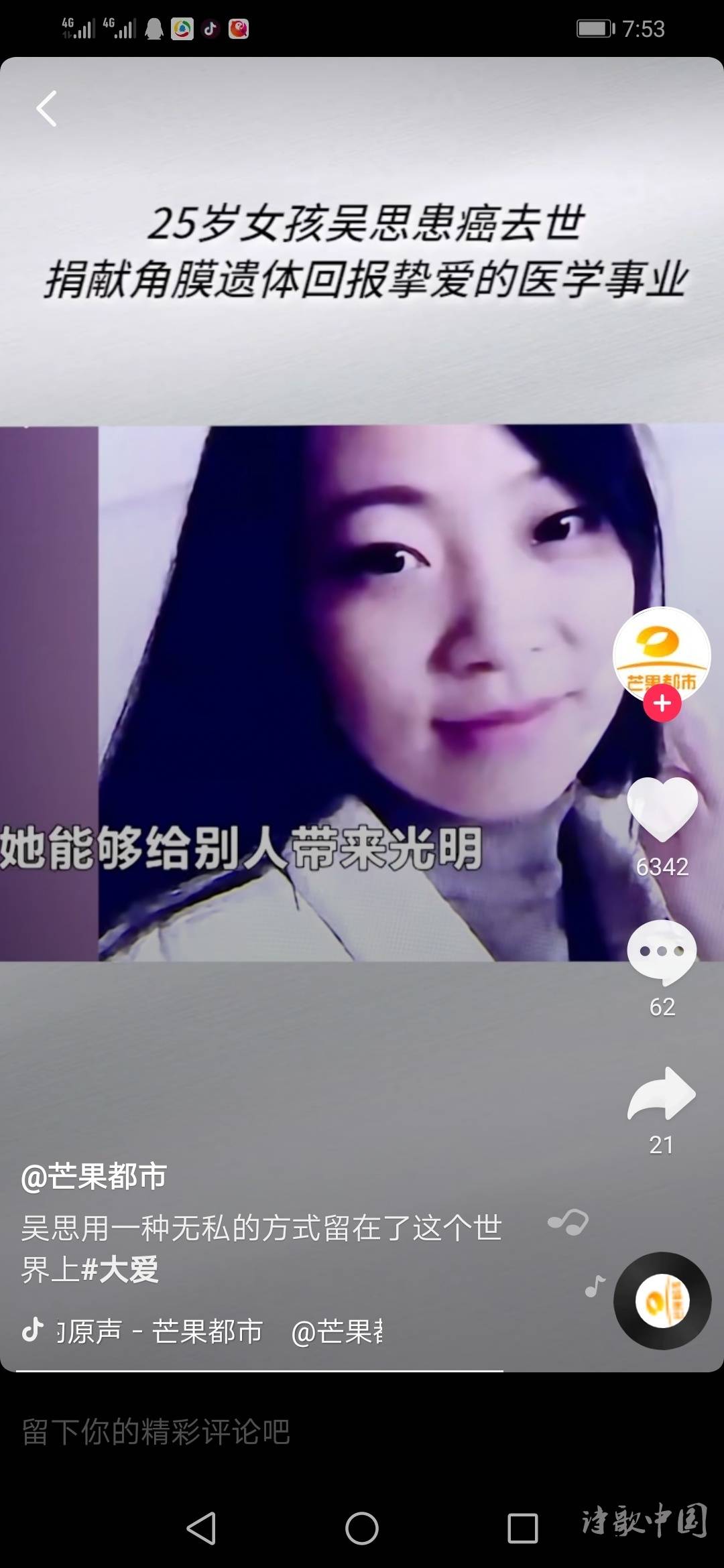Open the comments bubble icon
724x1568 pixels.
tap(662, 952)
